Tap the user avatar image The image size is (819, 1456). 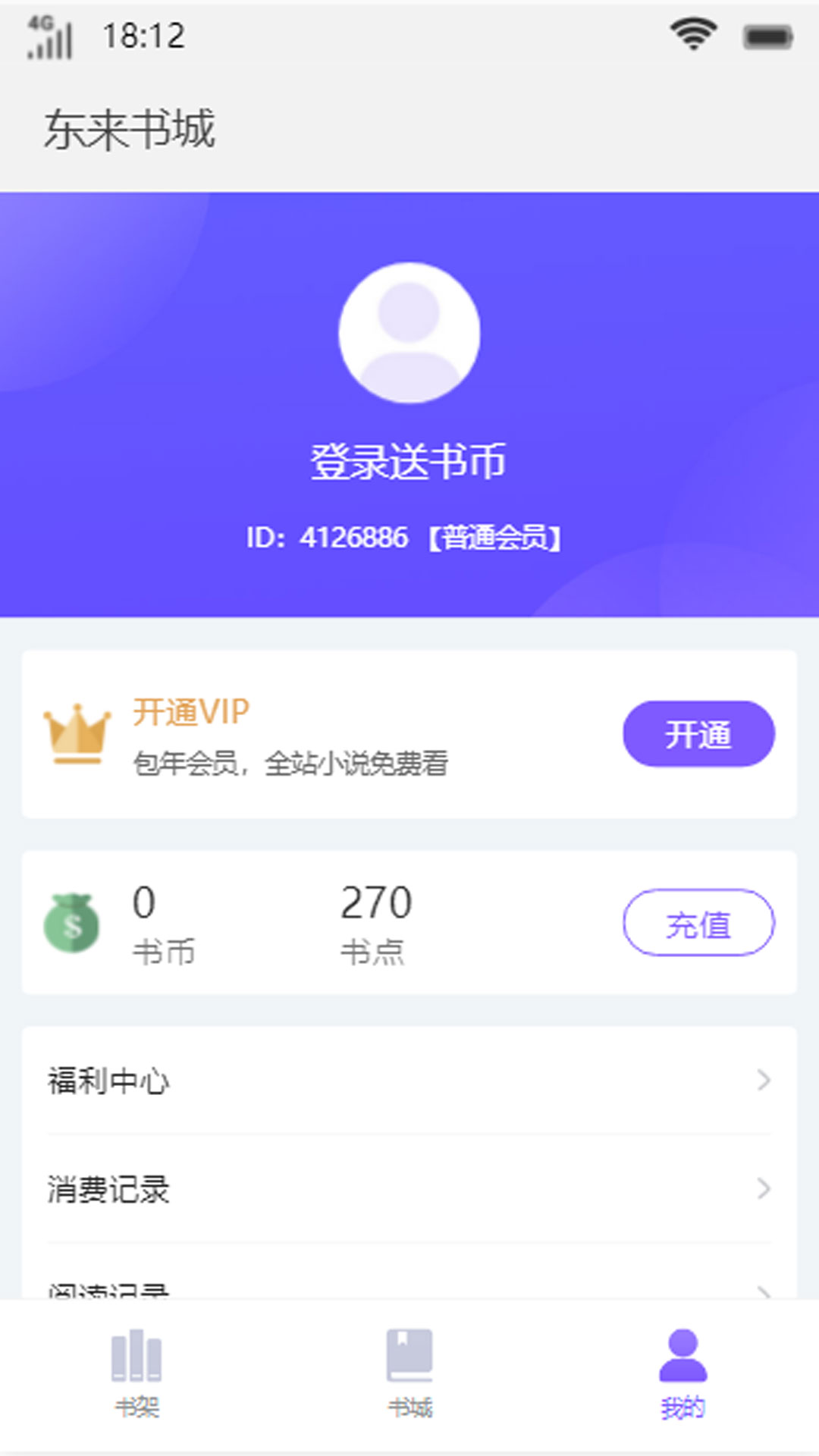click(409, 332)
